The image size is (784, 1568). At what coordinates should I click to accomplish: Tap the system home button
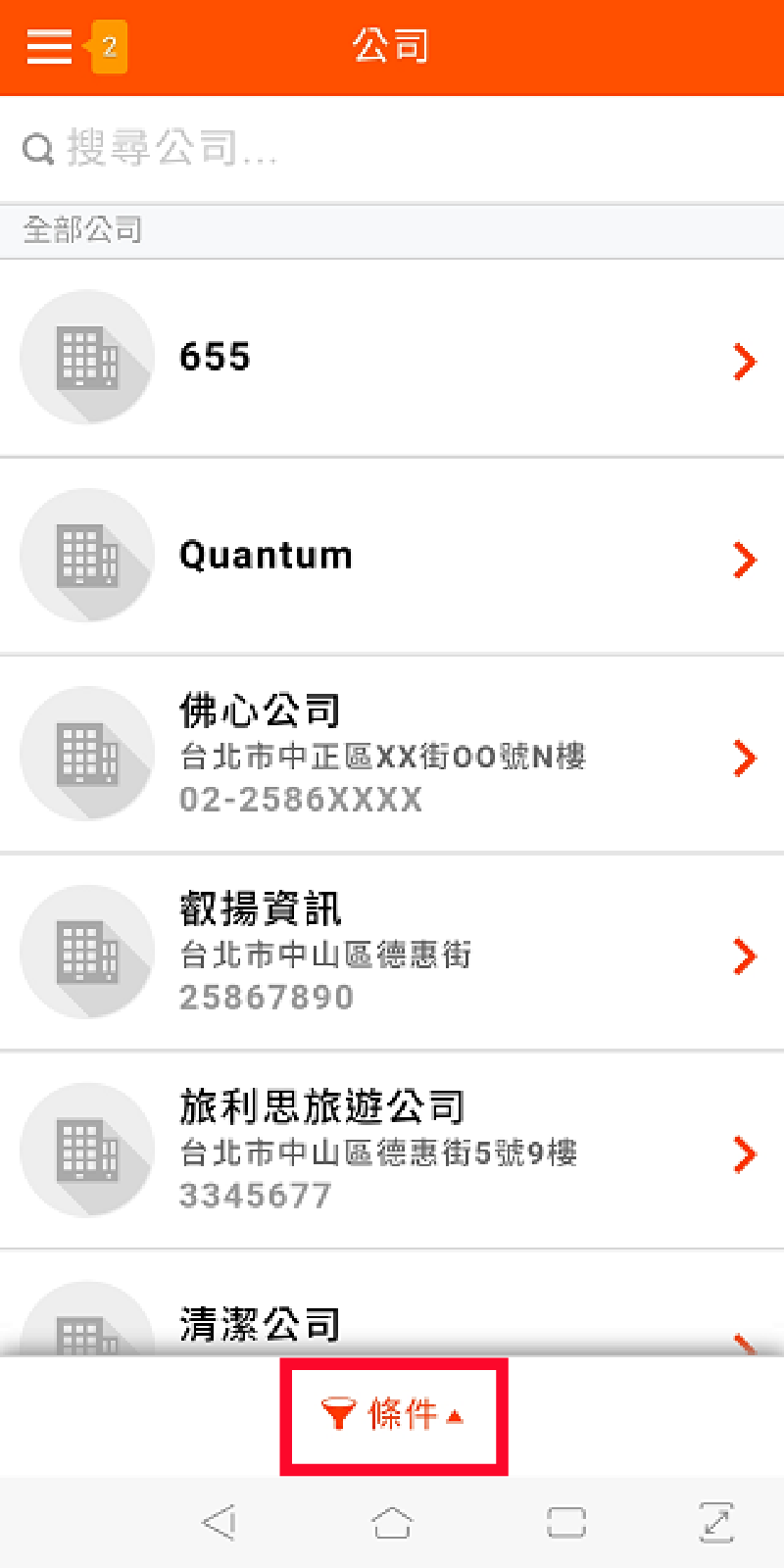pos(392,1522)
